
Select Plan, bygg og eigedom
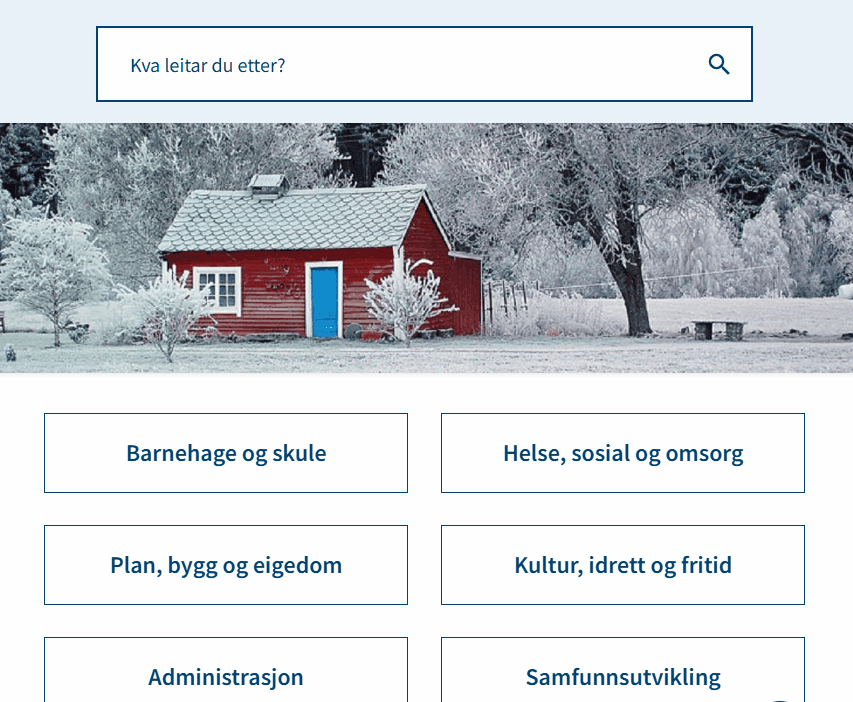tap(226, 565)
